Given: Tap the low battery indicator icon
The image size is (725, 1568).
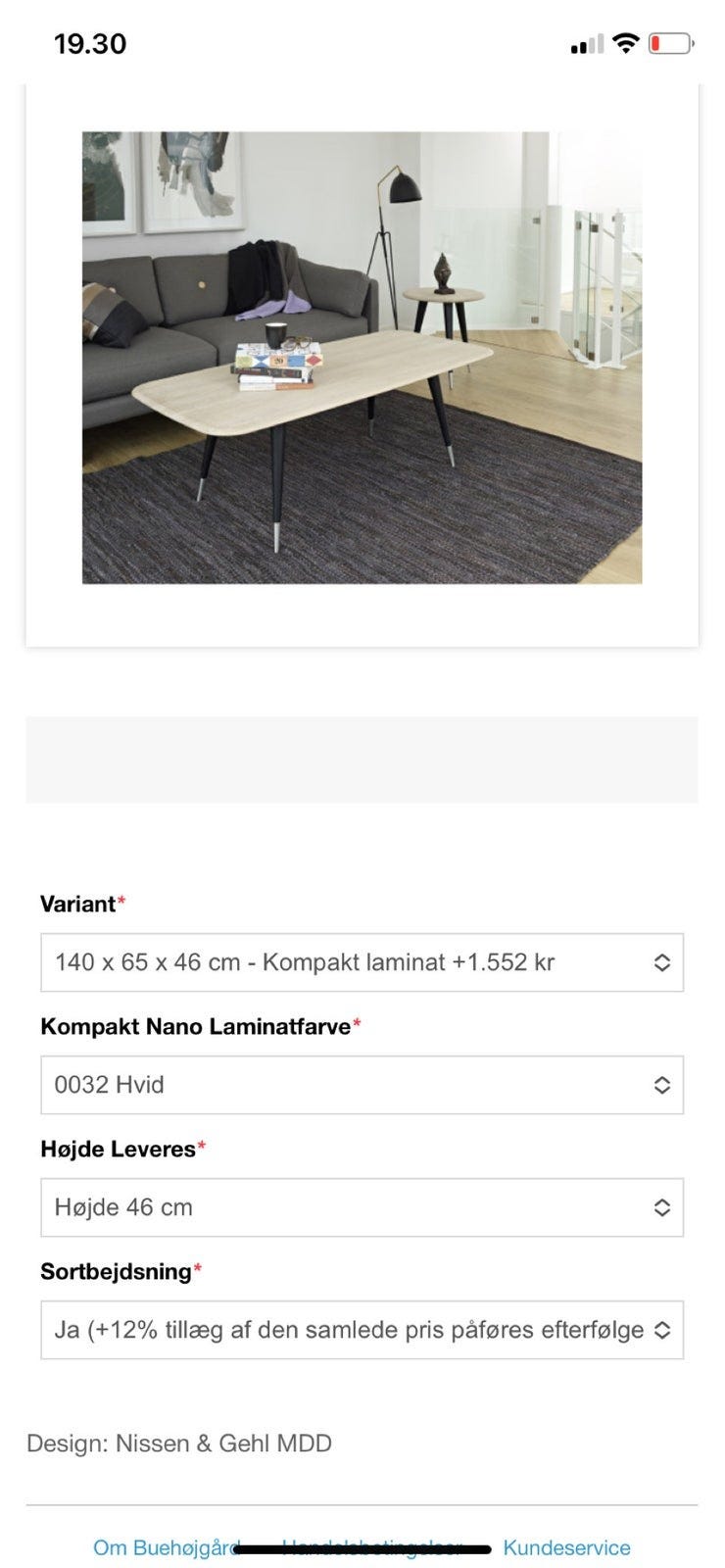Looking at the screenshot, I should (670, 42).
